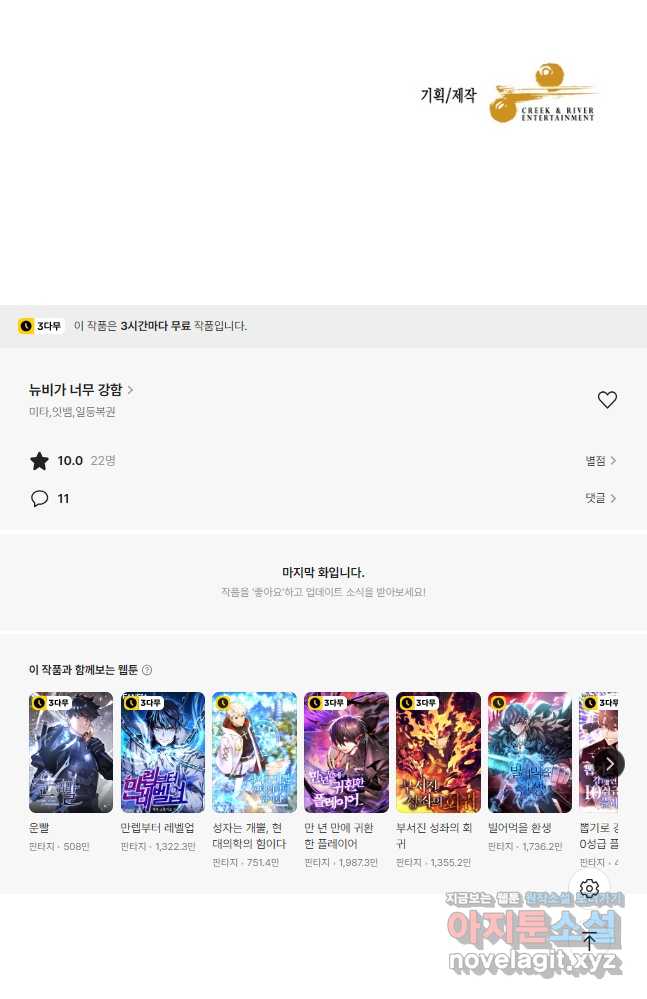
Task: Show info about recommended webtoons
Action: (x=147, y=670)
